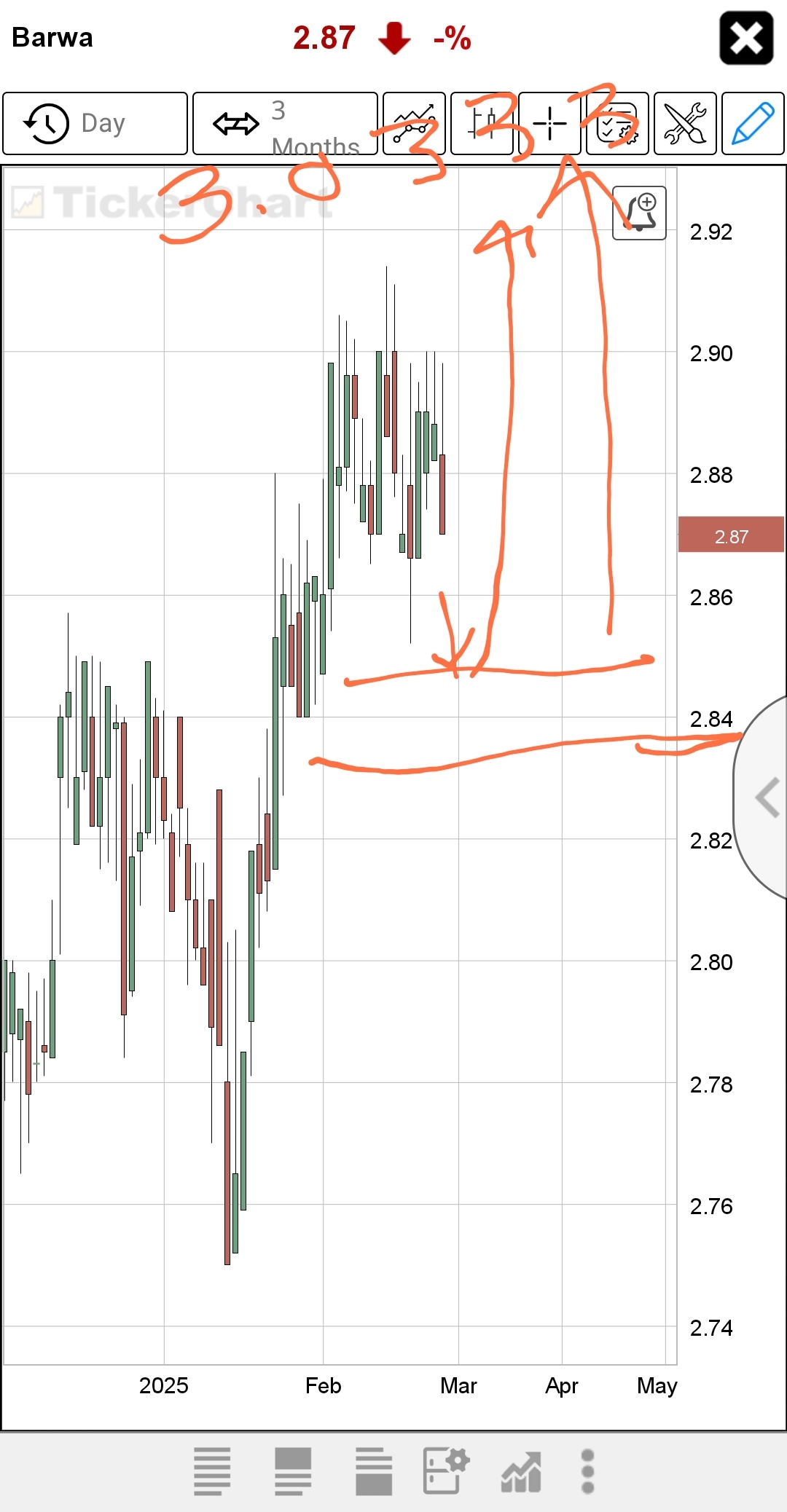Open the chart checklist settings tool
This screenshot has height=1512, width=787.
tap(617, 123)
